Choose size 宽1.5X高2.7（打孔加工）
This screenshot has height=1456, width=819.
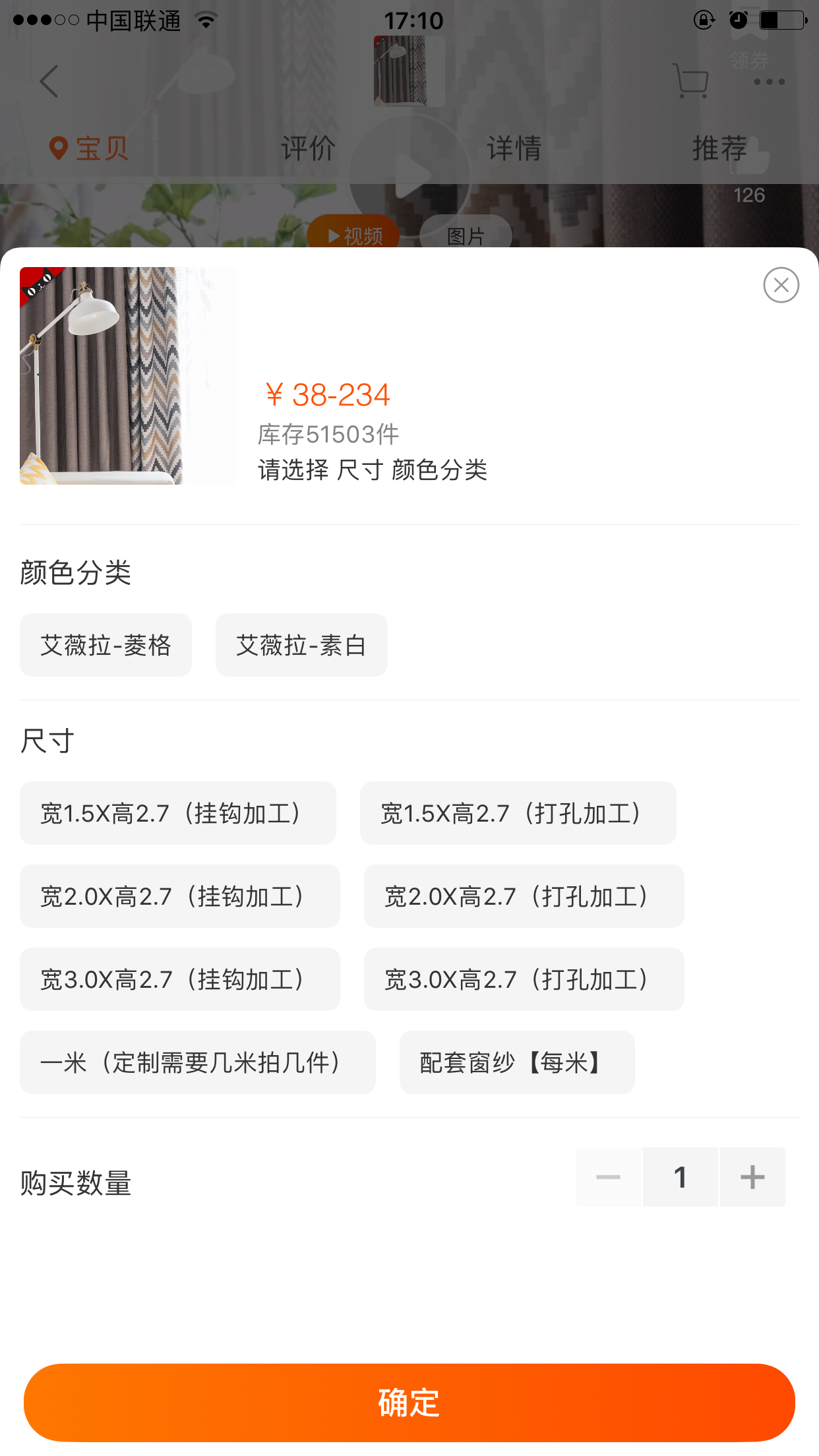[x=518, y=813]
